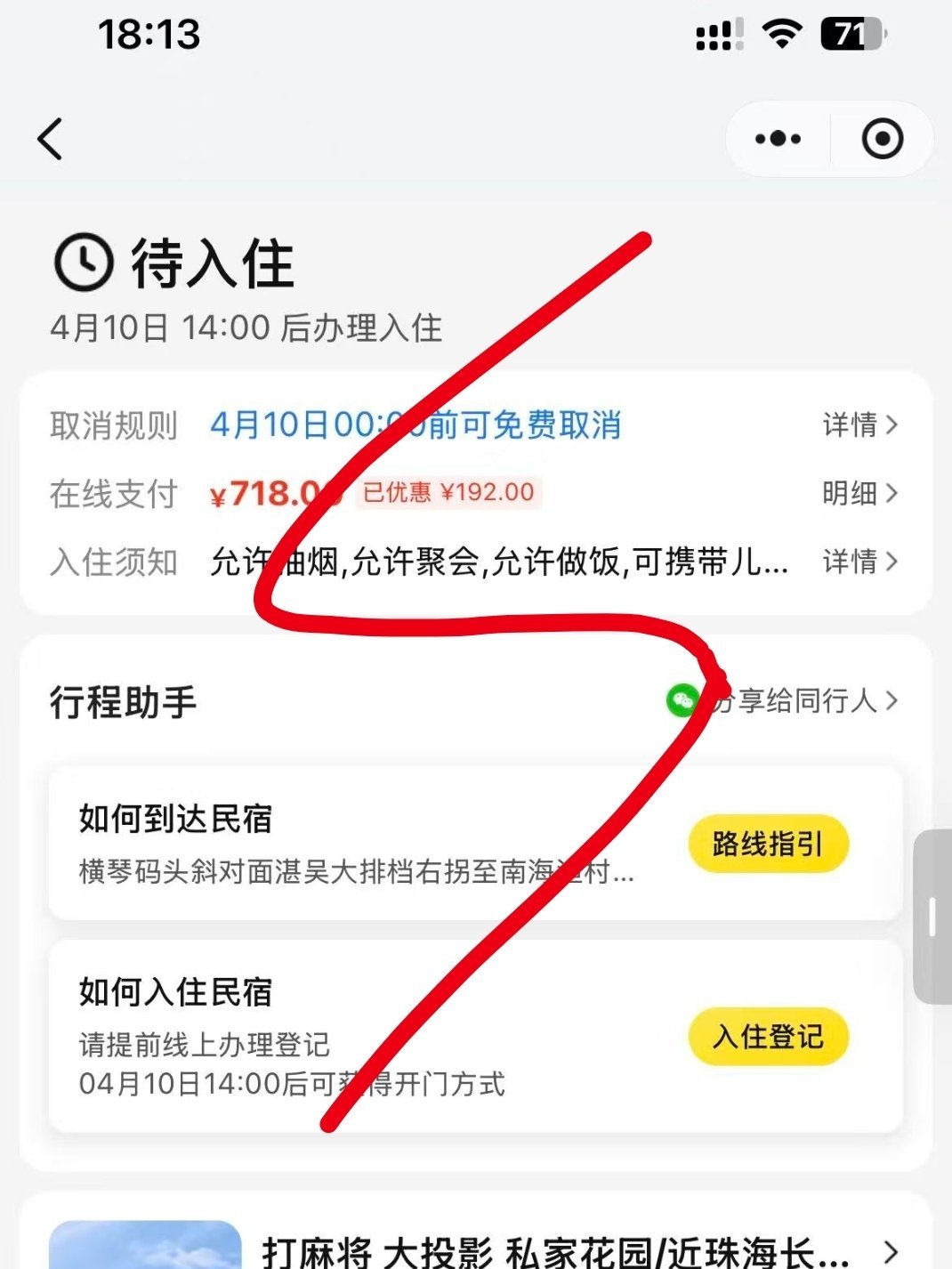Open the more options (three dots) menu
Image resolution: width=952 pixels, height=1269 pixels.
[778, 139]
